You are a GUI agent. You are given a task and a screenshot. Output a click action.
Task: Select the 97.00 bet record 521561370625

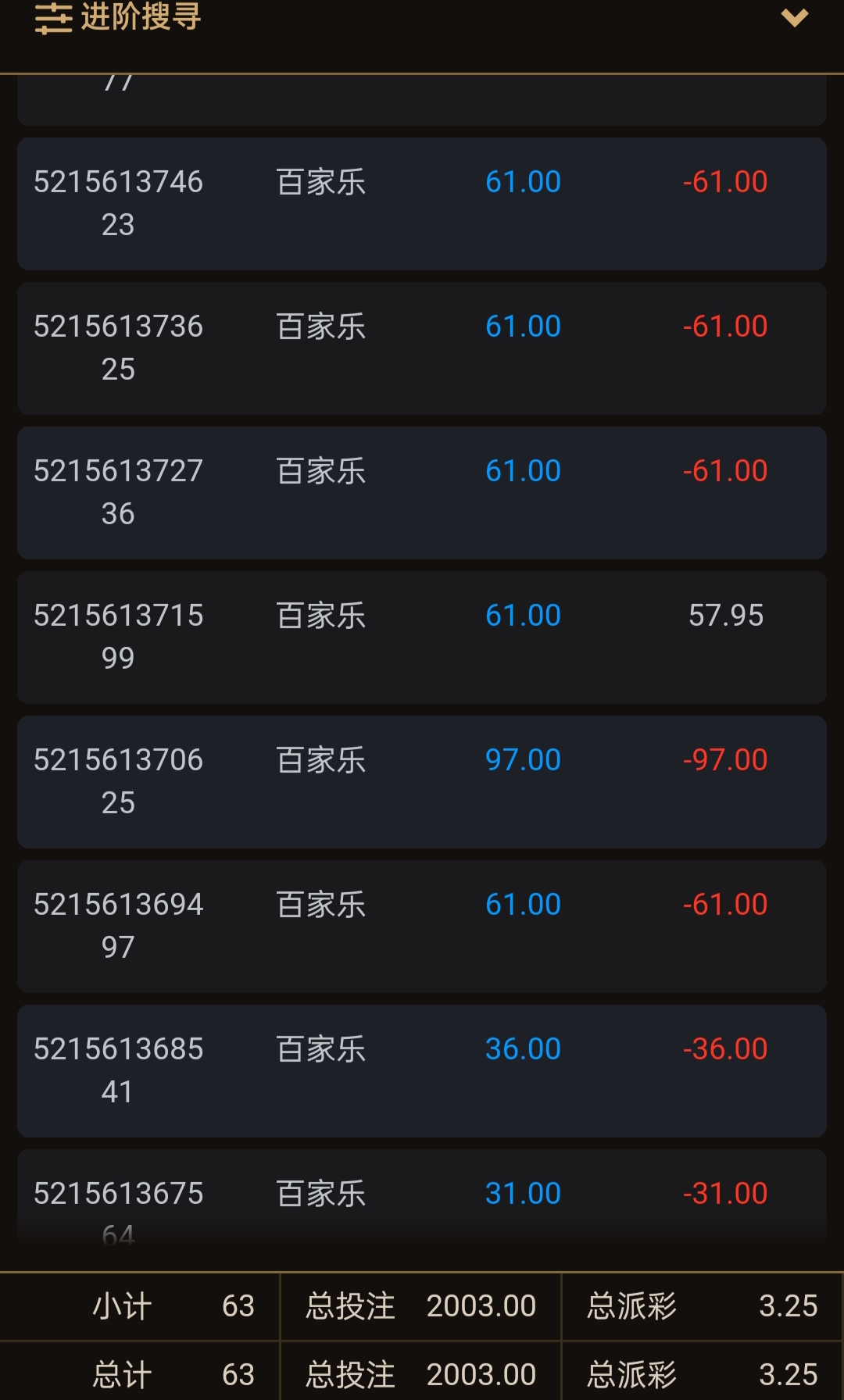(422, 782)
